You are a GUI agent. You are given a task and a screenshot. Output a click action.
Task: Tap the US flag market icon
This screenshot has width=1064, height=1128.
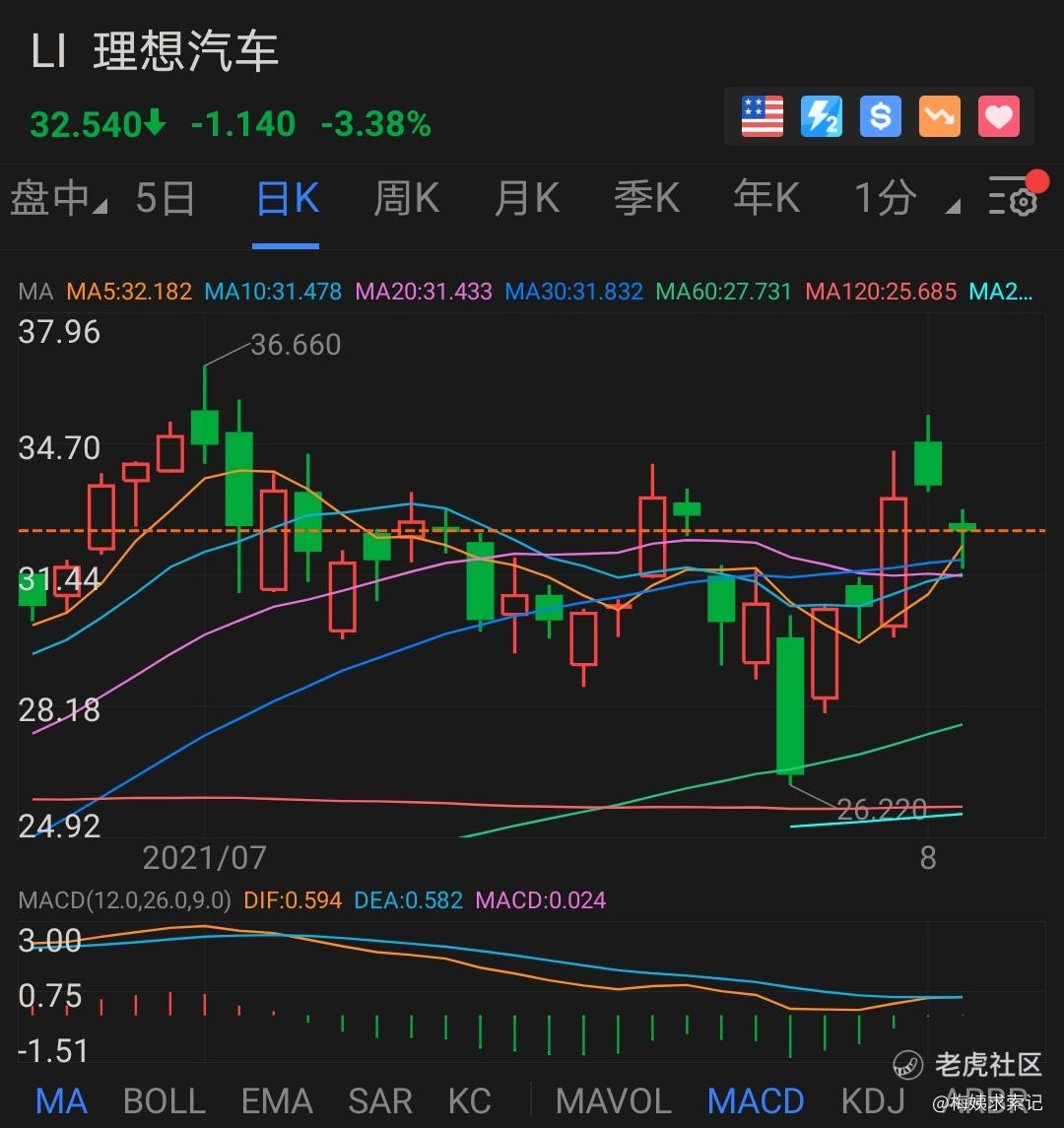tap(762, 117)
